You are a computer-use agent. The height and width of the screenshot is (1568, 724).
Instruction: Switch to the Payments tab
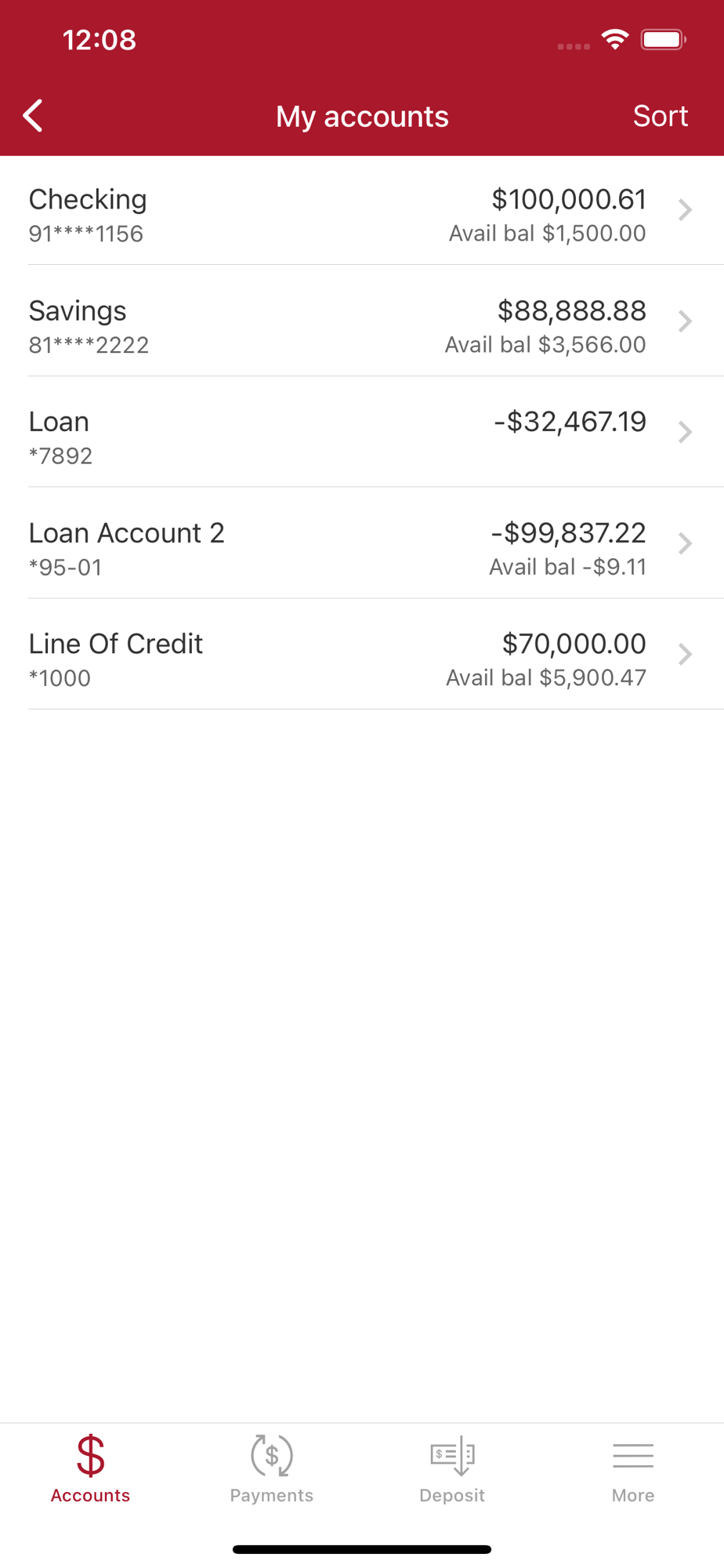[x=271, y=1468]
